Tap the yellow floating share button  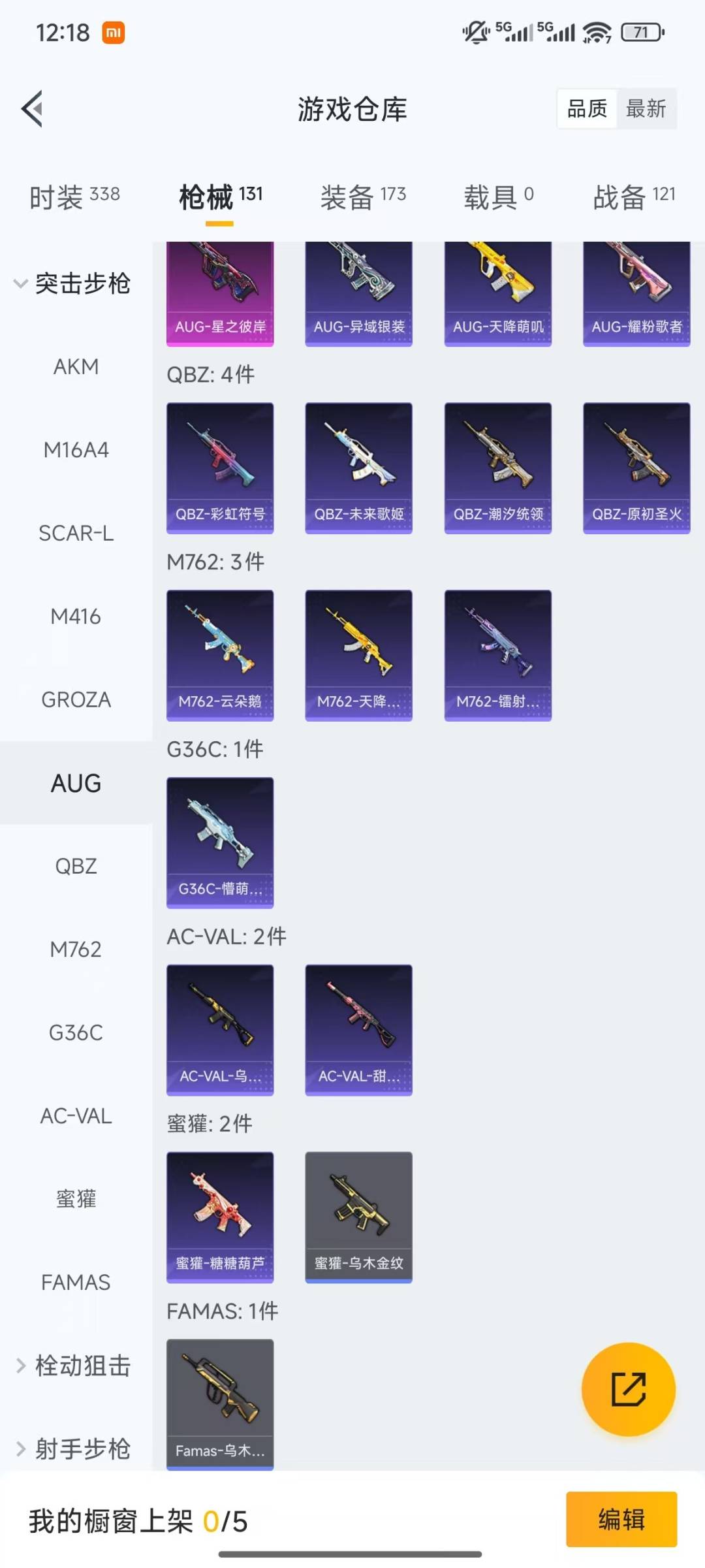click(x=628, y=1388)
